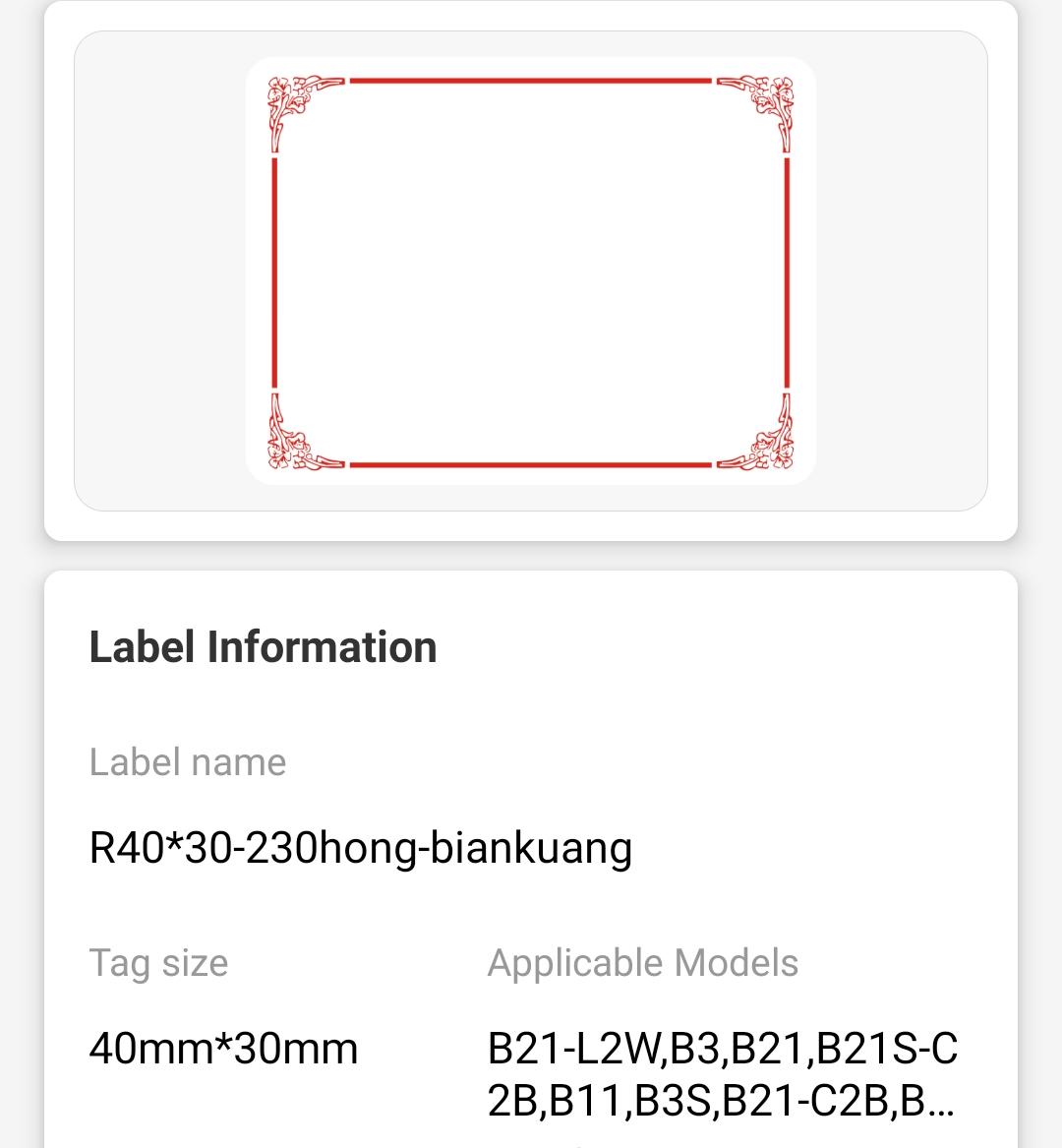The width and height of the screenshot is (1062, 1148).
Task: Click the top red border line
Action: click(531, 79)
